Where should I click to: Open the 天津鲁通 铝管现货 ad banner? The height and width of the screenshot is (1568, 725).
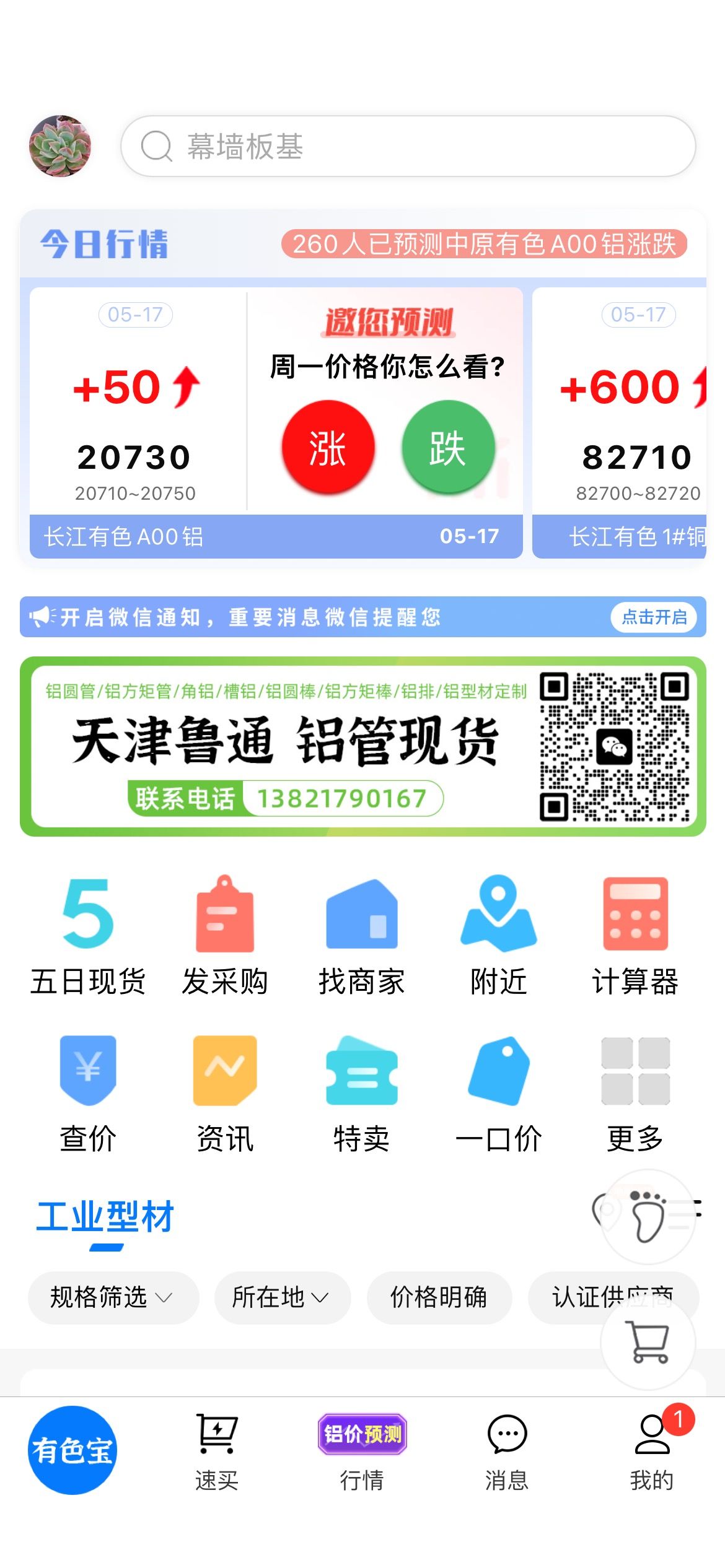(362, 746)
